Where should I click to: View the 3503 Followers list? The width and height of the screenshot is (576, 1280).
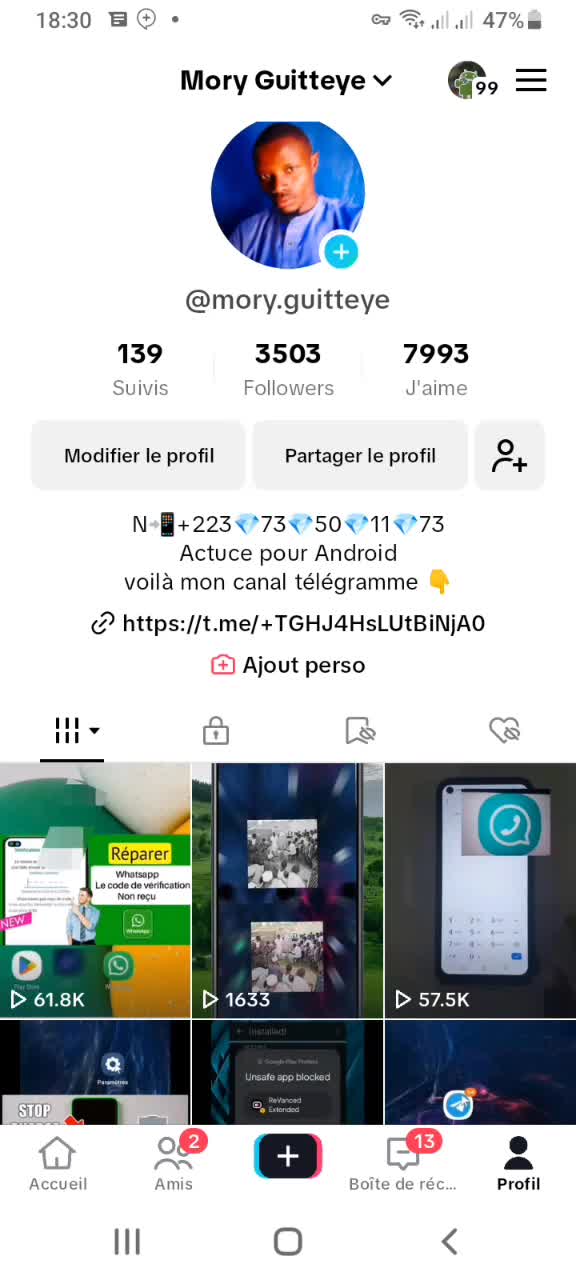[x=288, y=369]
